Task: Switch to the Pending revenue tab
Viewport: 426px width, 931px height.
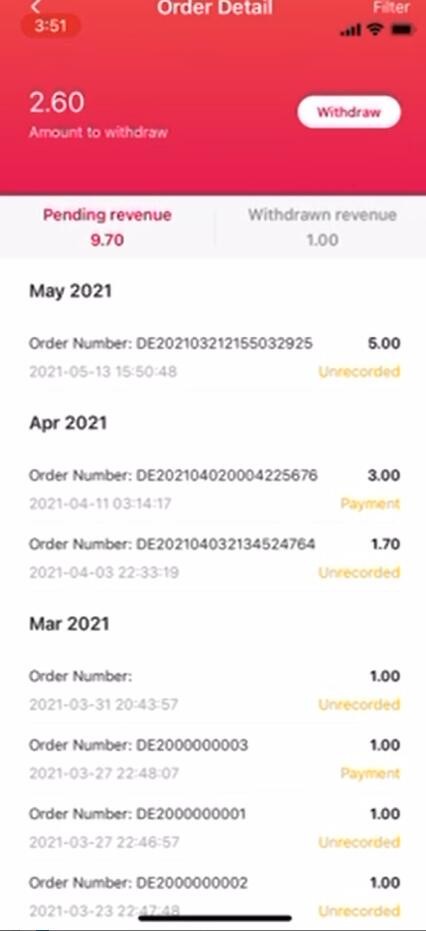Action: [x=107, y=227]
